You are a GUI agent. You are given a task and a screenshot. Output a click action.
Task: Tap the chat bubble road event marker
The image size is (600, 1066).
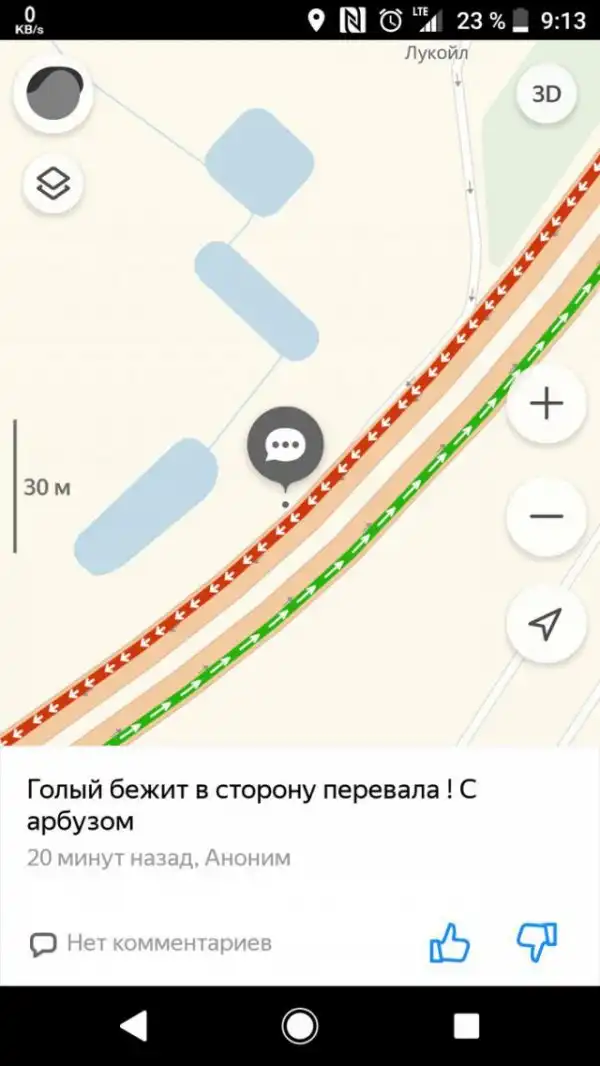tap(285, 447)
